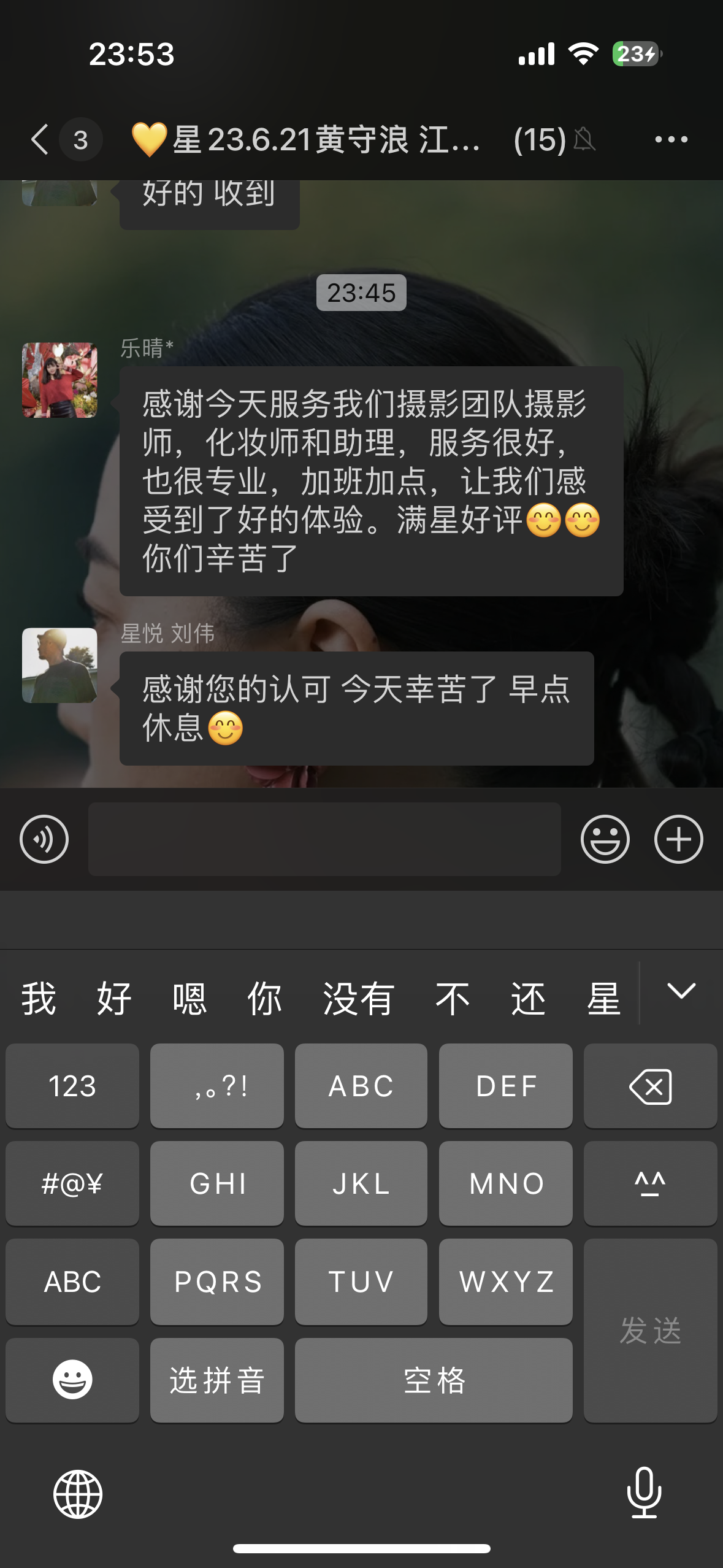Image resolution: width=723 pixels, height=1568 pixels.
Task: Open the group chat overflow menu
Action: coord(671,139)
